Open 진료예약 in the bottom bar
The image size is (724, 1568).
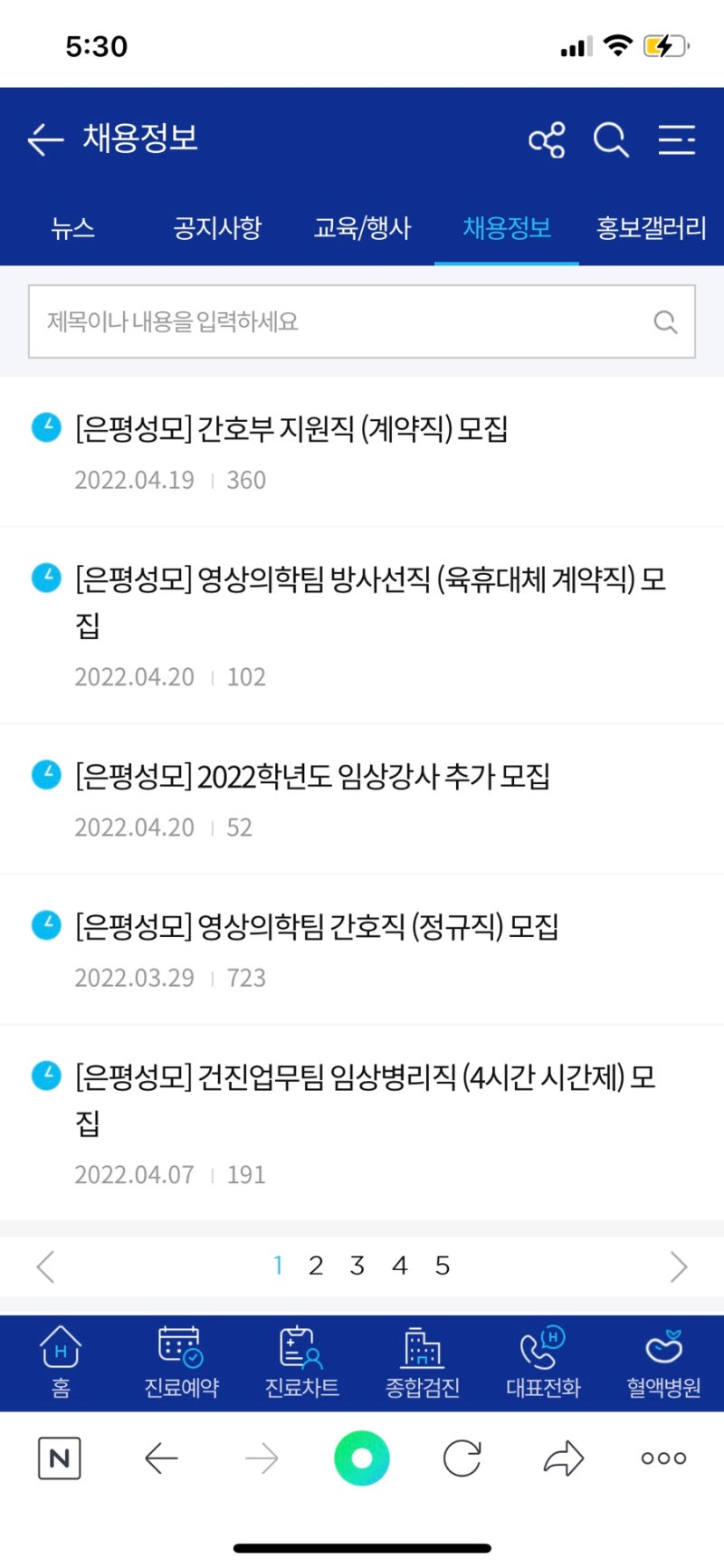click(181, 1362)
